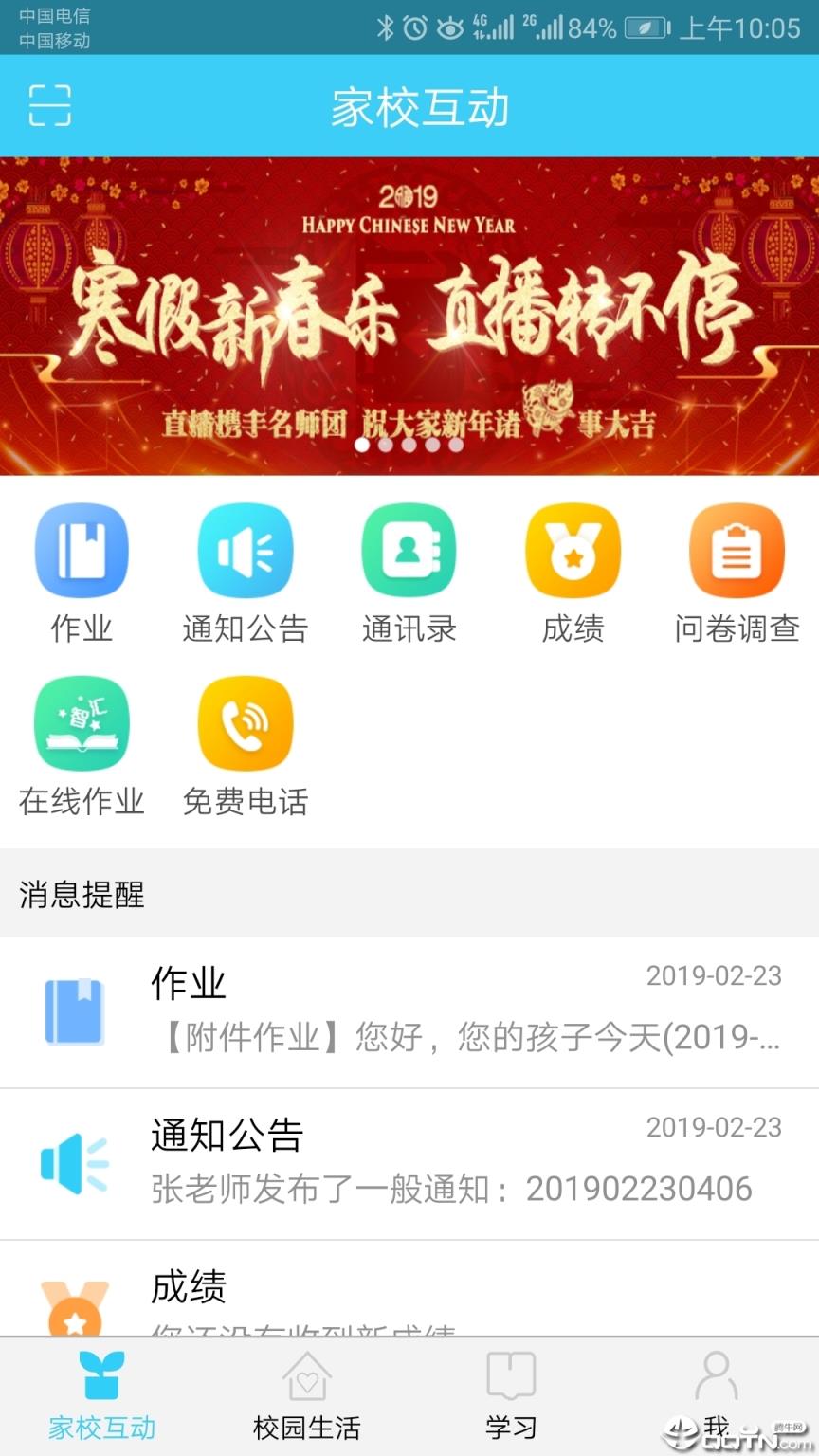The width and height of the screenshot is (819, 1456).
Task: Select the last carousel dot
Action: [x=456, y=444]
